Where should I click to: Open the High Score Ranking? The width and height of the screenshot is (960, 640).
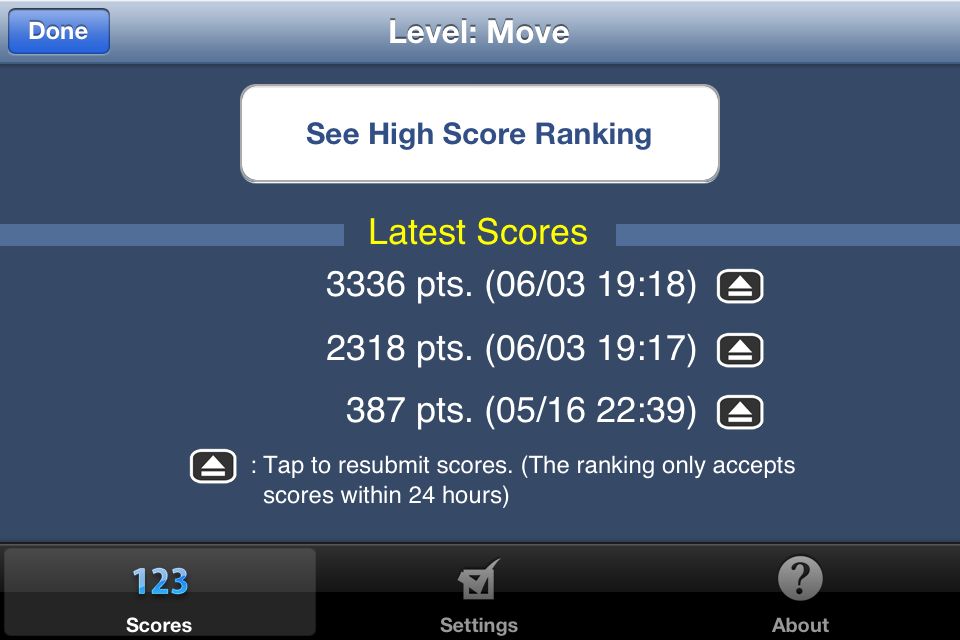tap(479, 134)
